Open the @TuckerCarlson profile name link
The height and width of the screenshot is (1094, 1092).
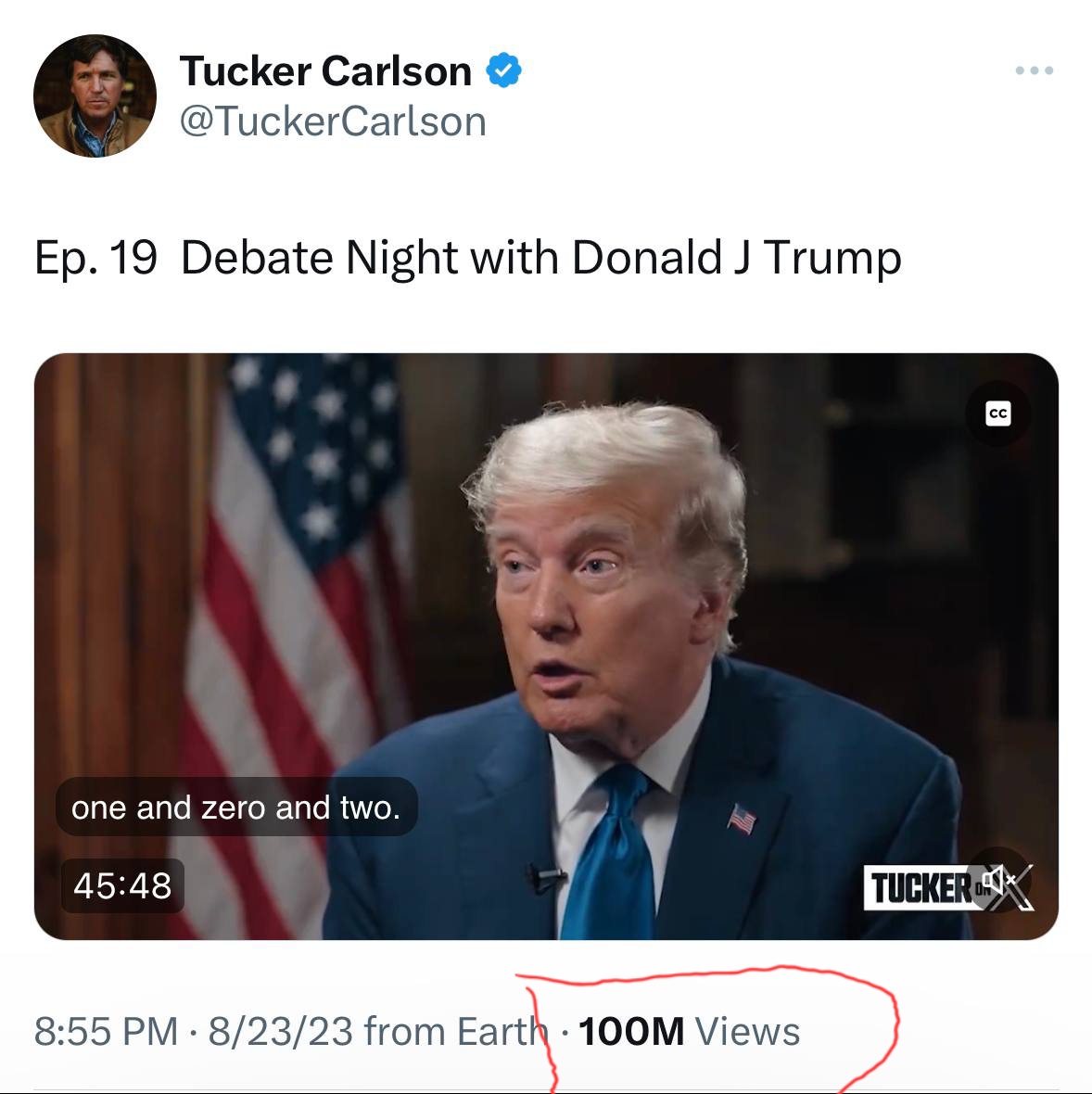click(332, 121)
